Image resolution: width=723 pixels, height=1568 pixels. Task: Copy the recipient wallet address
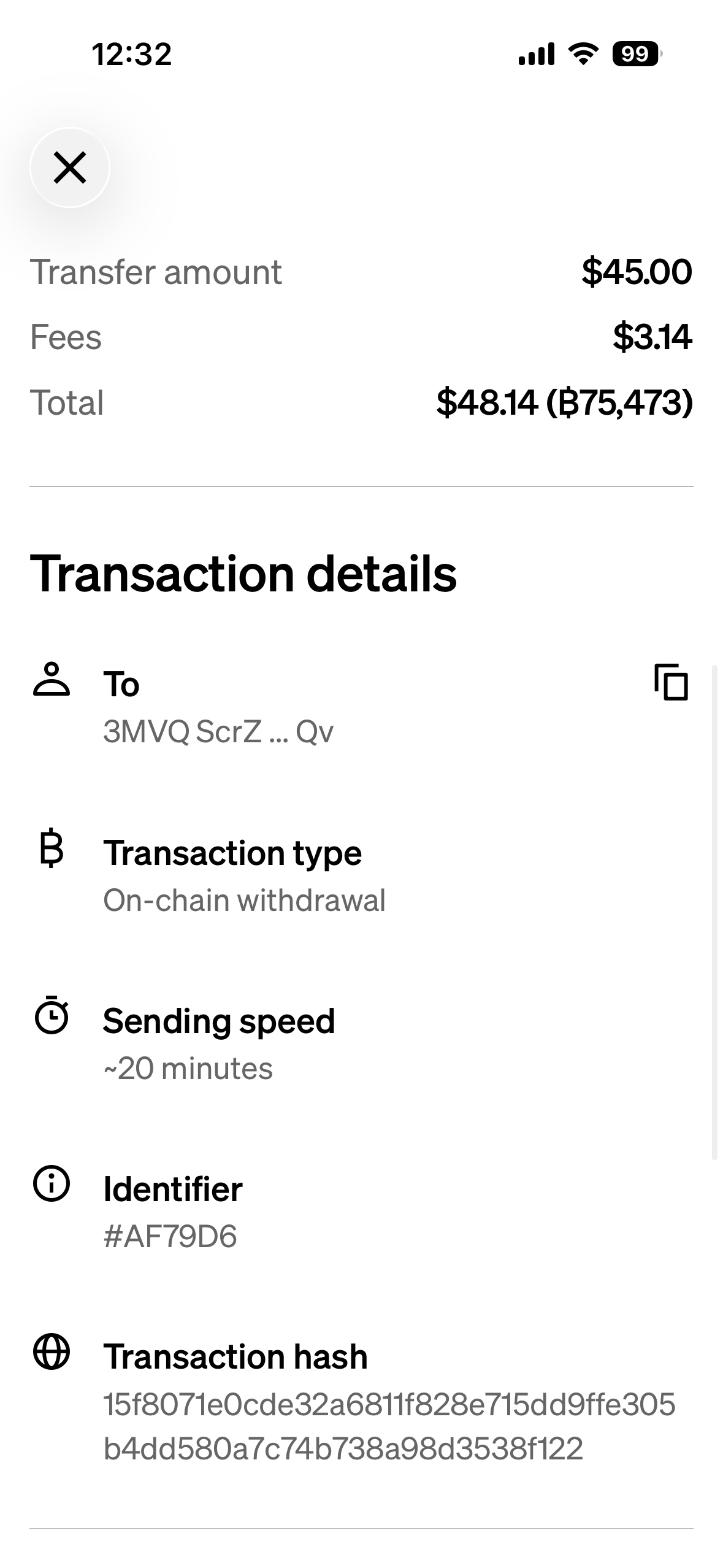671,682
